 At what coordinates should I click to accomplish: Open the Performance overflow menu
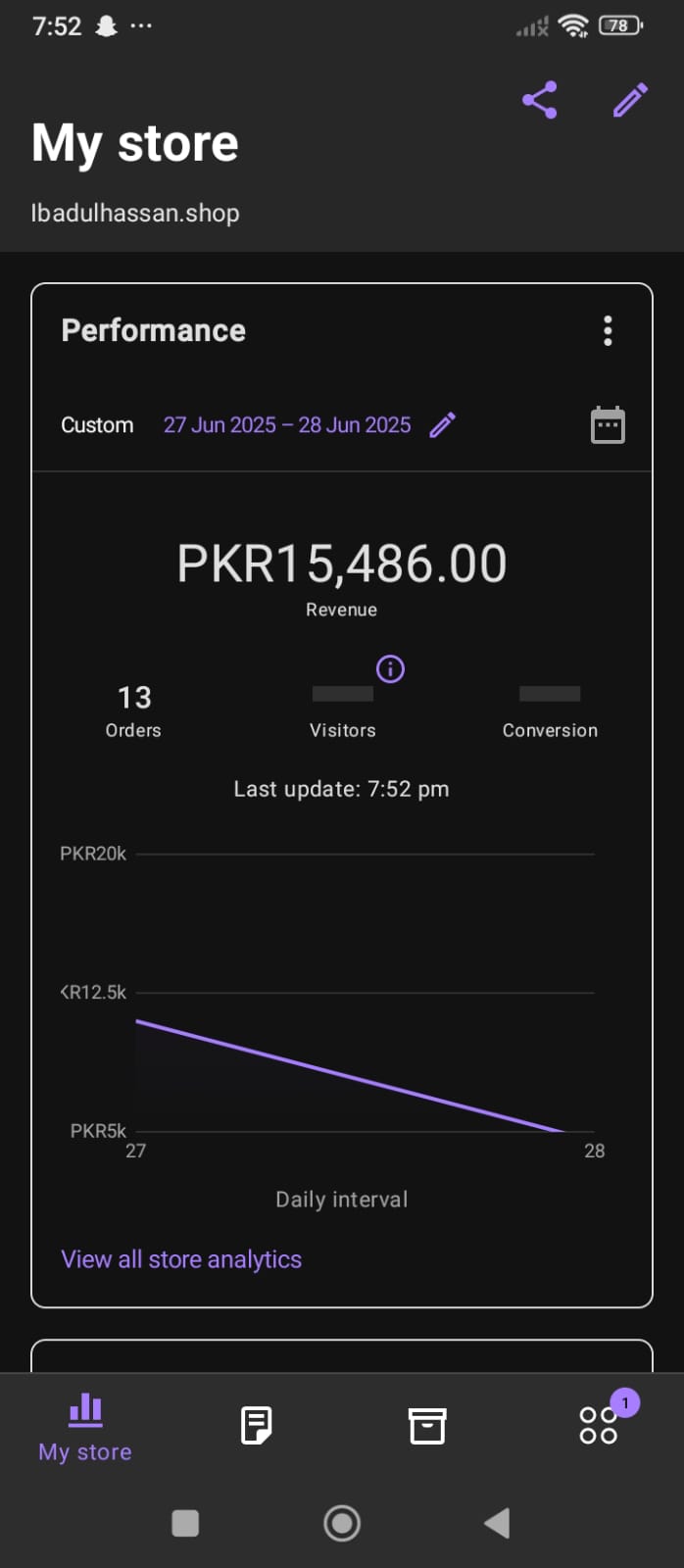[608, 331]
